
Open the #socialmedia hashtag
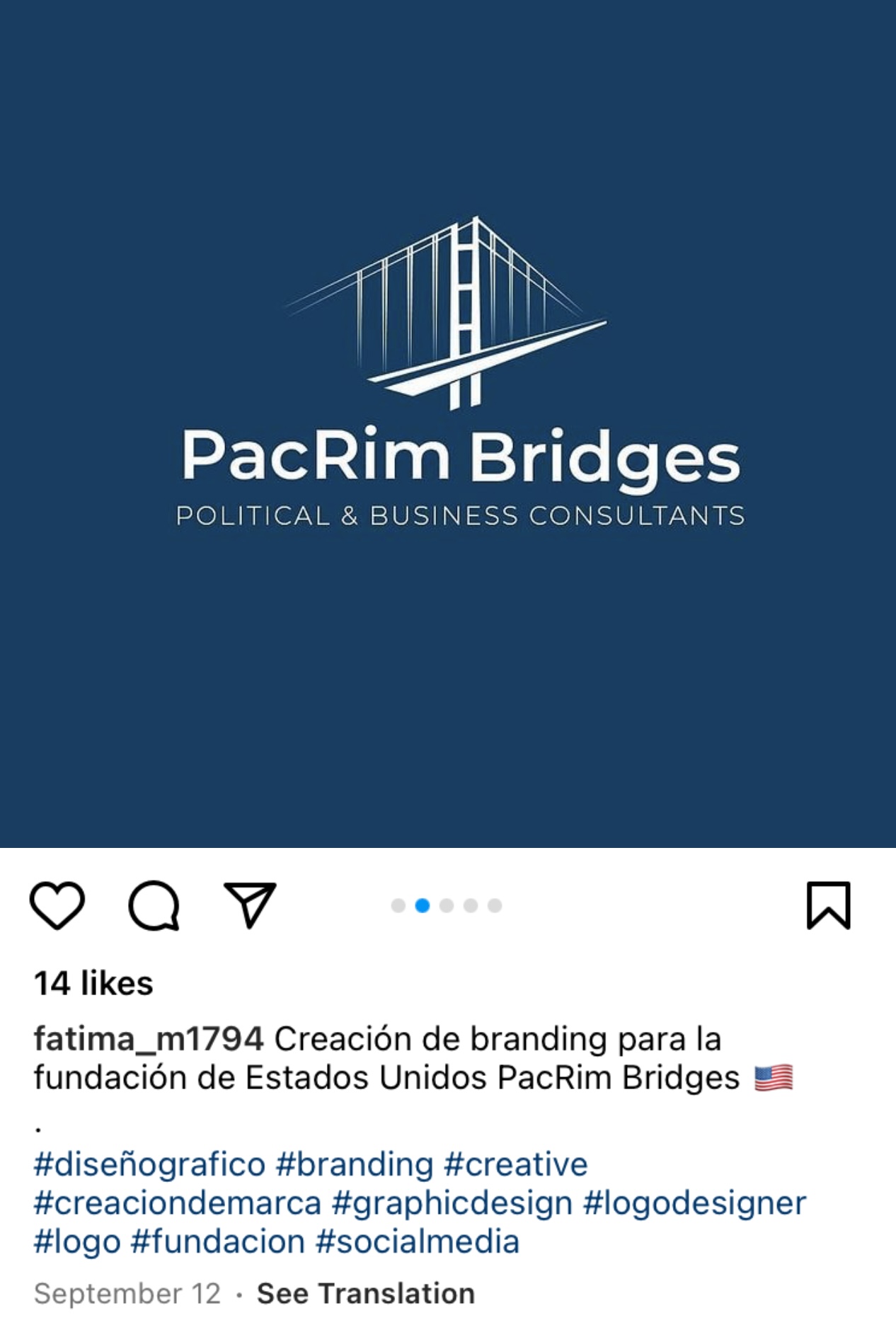[x=418, y=1242]
